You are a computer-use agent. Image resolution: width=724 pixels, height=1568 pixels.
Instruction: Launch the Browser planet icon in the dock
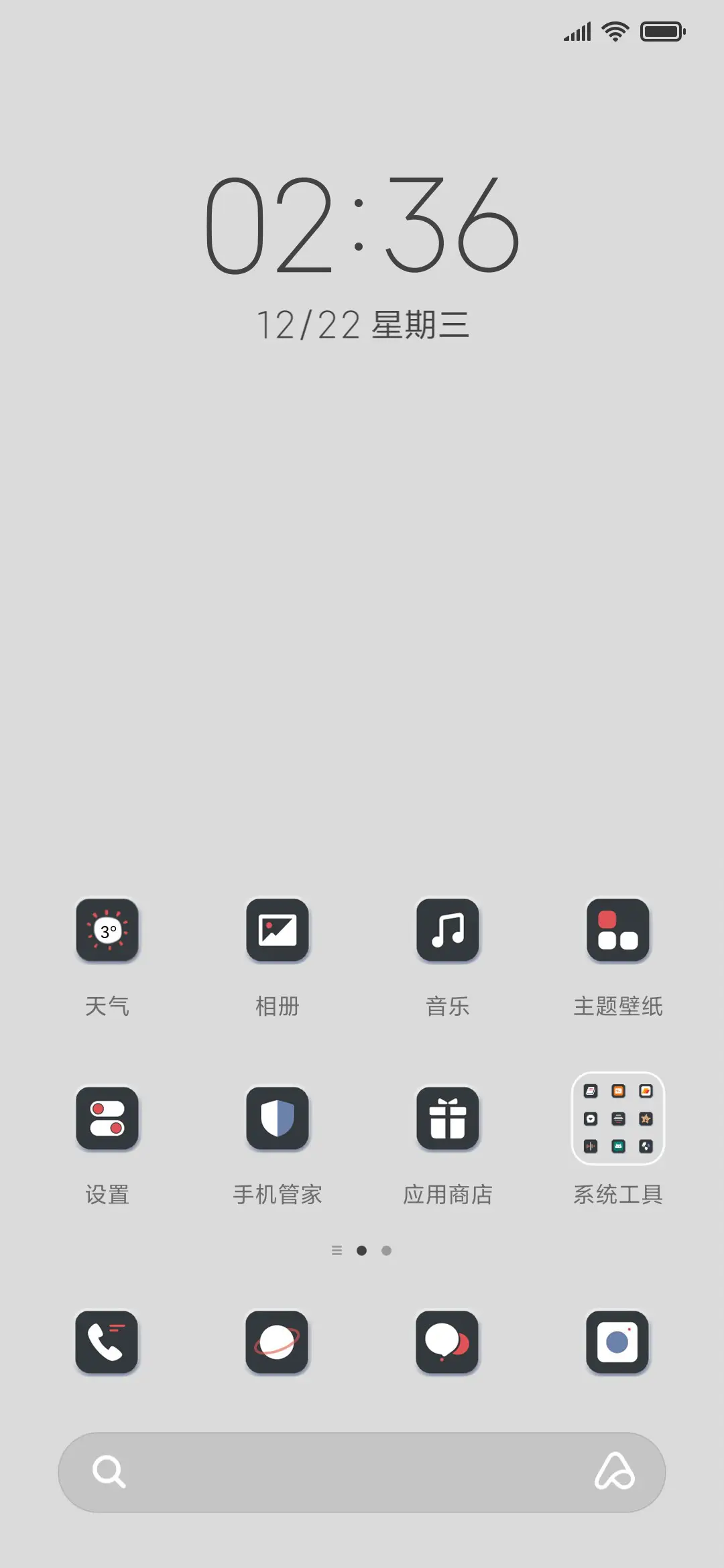click(278, 1344)
